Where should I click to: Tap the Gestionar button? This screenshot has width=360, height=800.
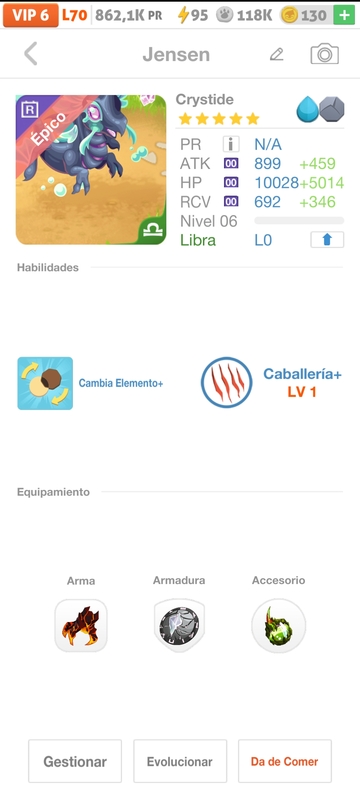click(x=75, y=761)
